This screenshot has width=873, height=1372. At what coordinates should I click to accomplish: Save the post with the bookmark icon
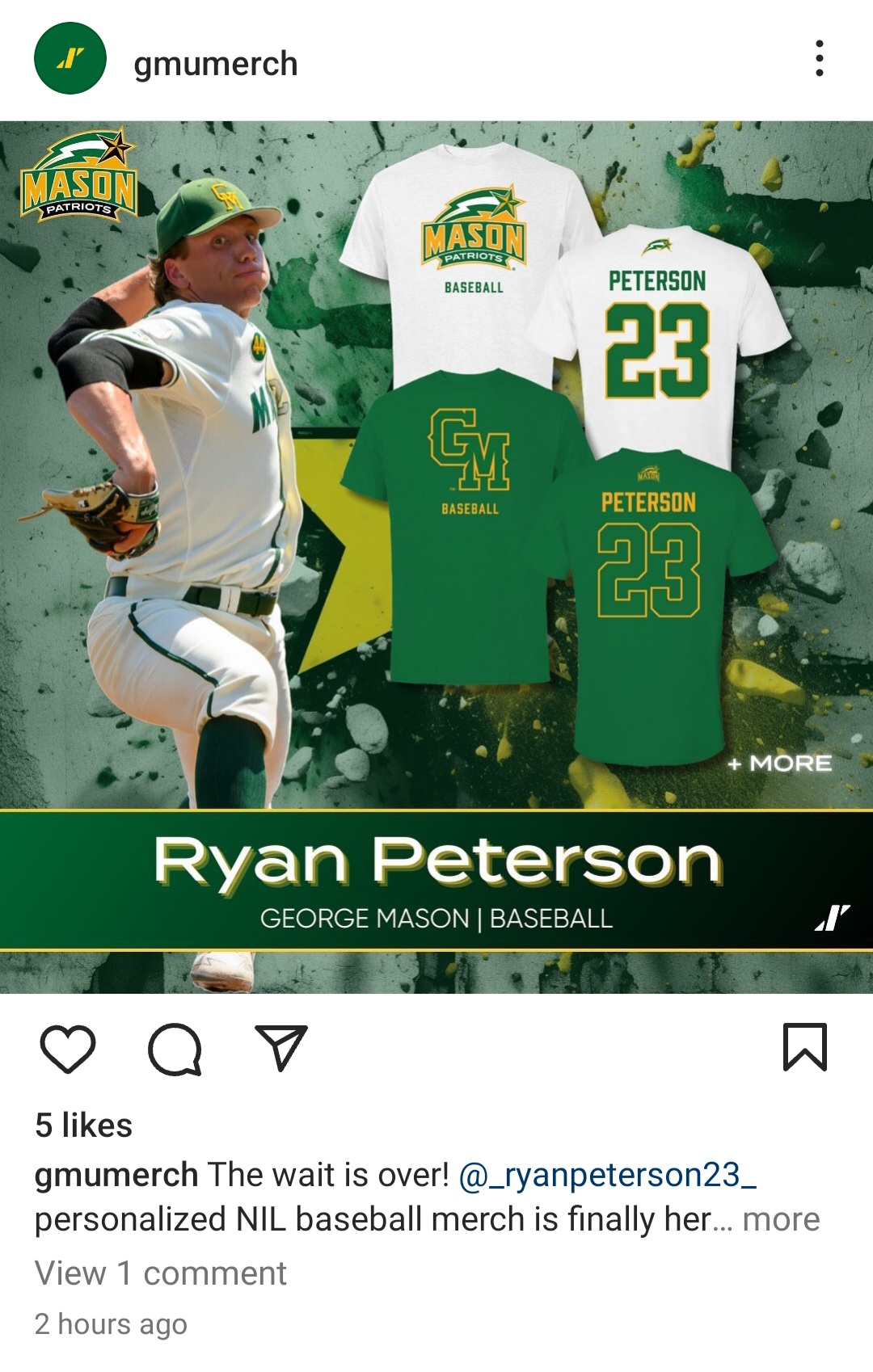click(x=805, y=1047)
